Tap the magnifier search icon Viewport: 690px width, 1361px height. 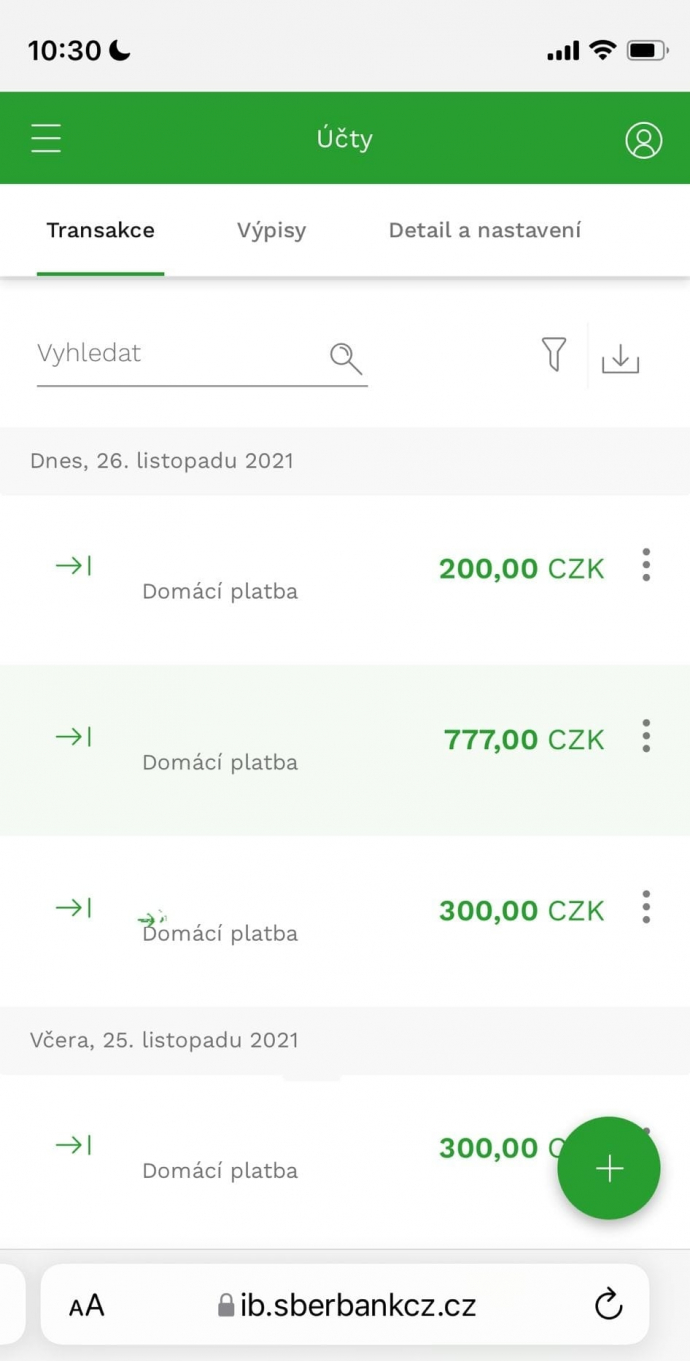point(346,357)
